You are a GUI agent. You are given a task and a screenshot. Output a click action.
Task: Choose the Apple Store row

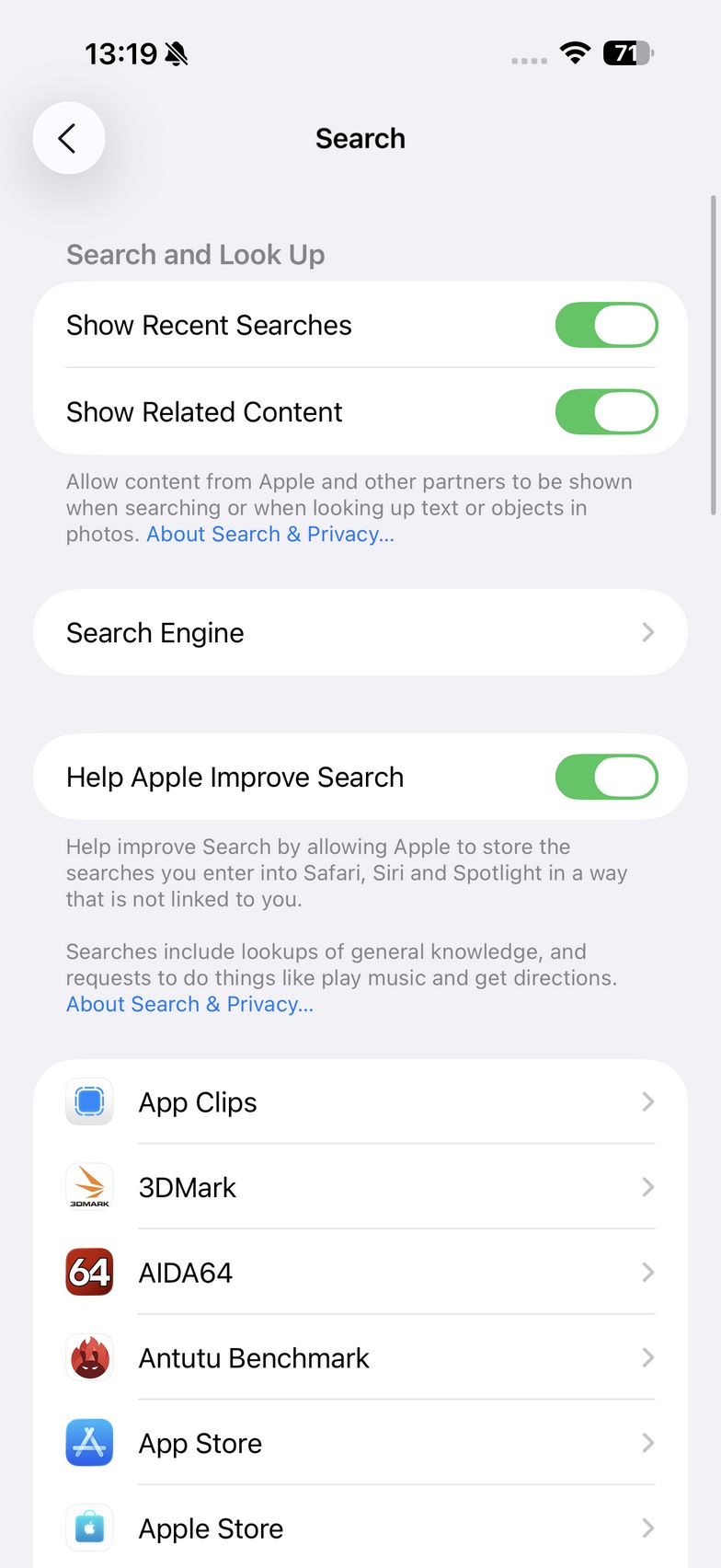[360, 1528]
